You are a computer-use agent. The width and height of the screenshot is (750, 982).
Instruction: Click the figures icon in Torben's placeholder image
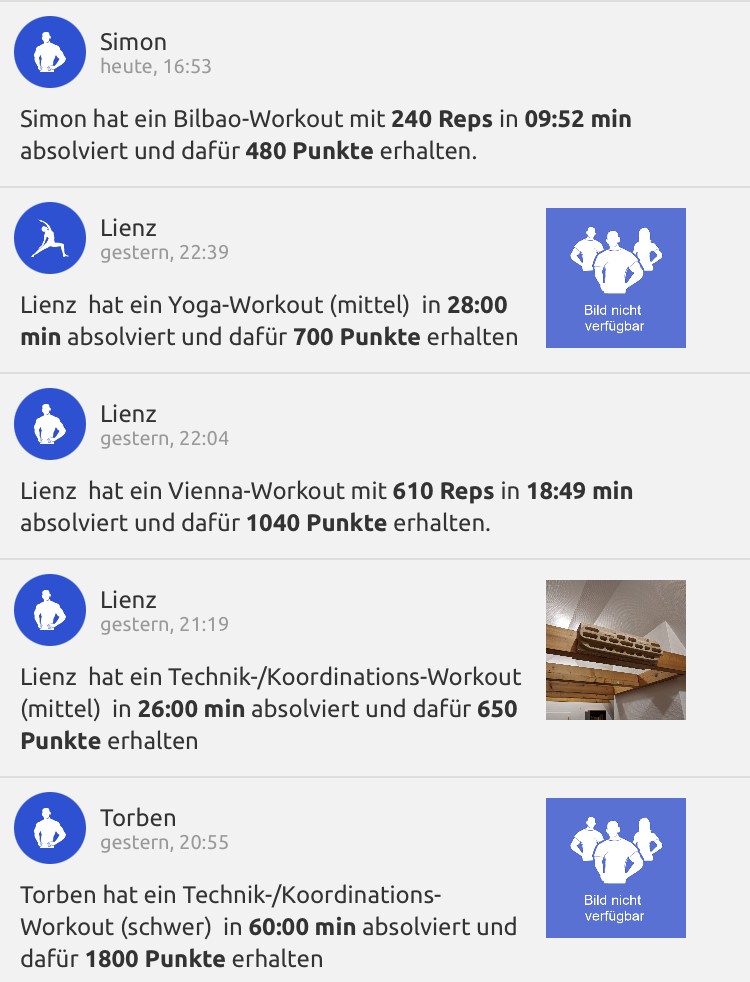616,850
